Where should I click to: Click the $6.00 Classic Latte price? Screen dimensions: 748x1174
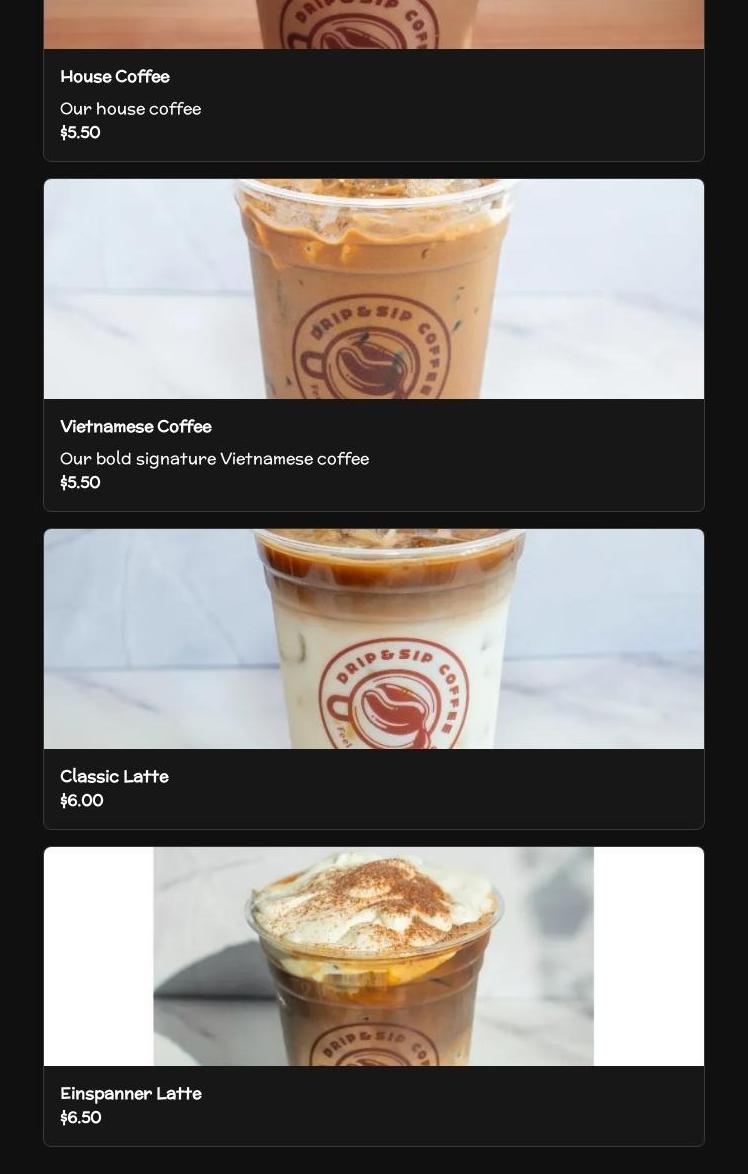(82, 800)
